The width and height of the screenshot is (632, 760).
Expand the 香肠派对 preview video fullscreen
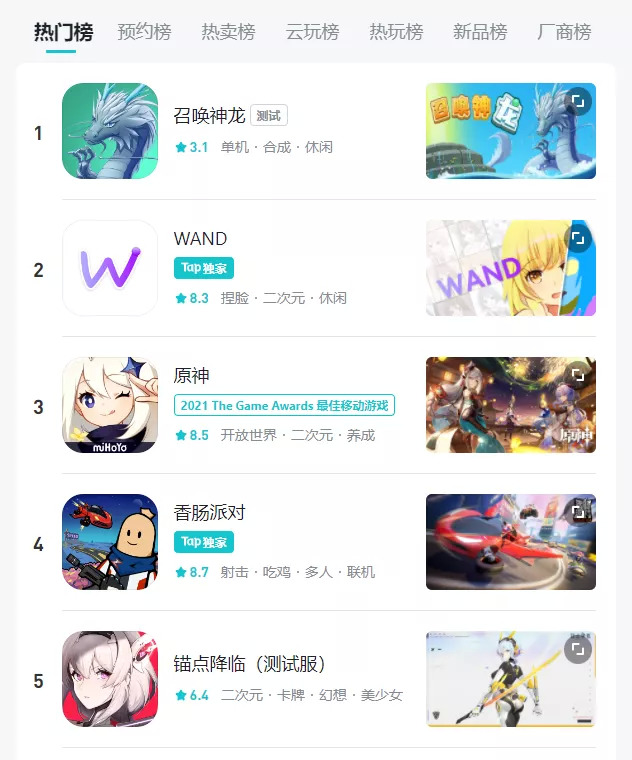pos(577,512)
